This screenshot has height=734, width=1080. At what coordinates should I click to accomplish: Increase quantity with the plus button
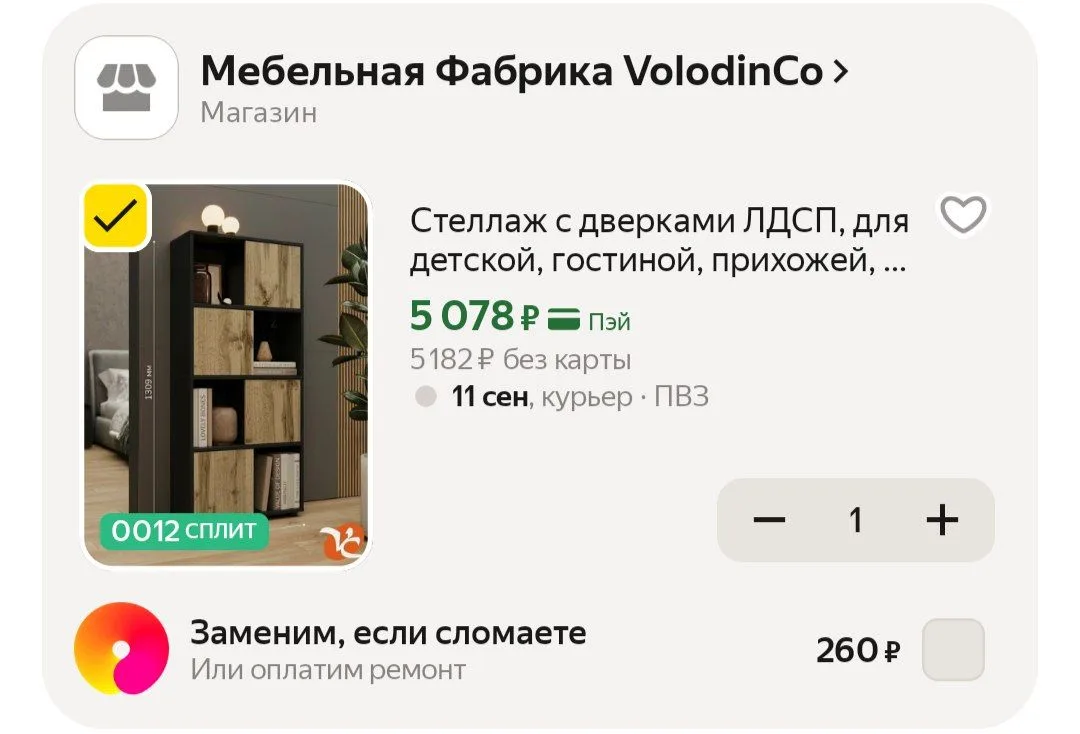pos(942,520)
